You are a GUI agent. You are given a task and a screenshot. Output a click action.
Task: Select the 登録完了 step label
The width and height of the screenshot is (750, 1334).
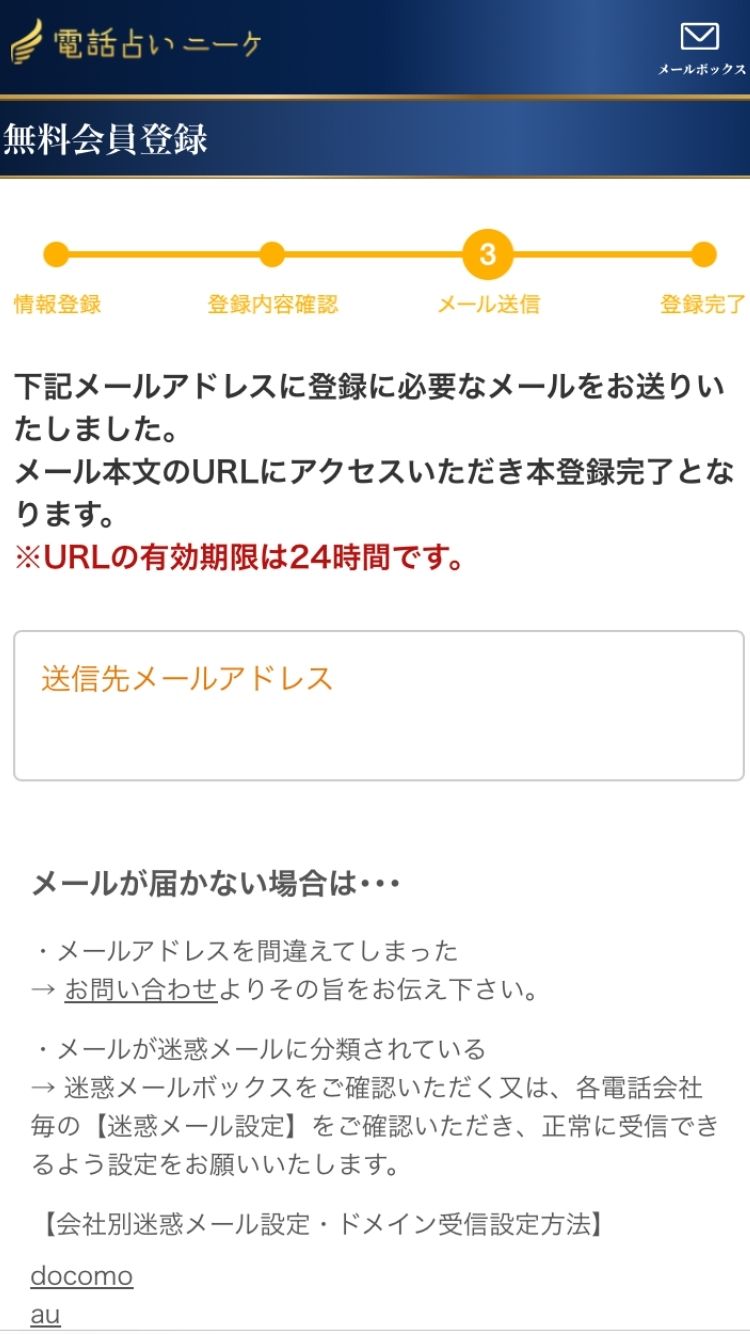[702, 303]
